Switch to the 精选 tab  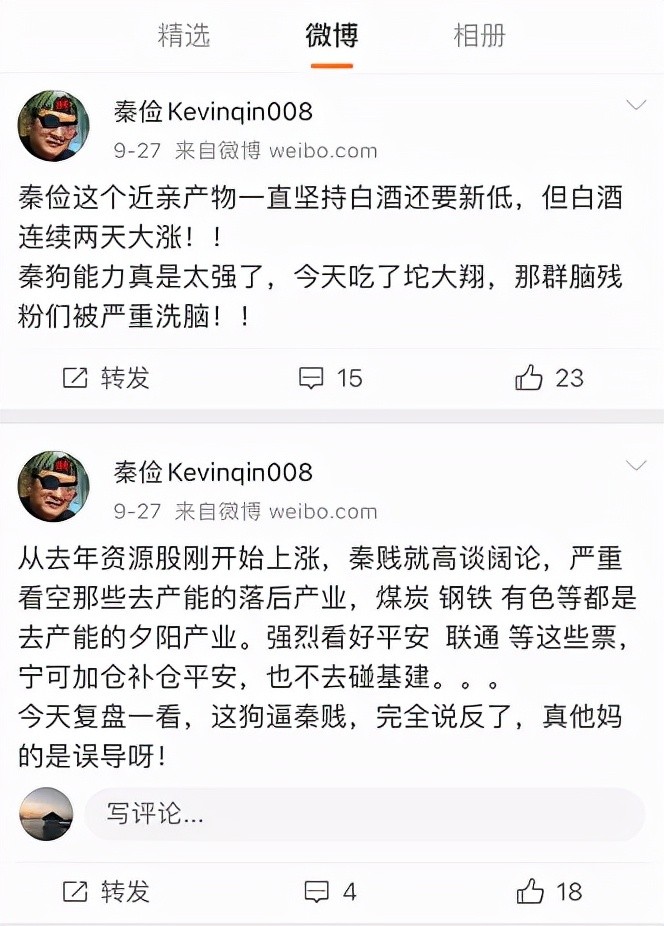click(x=184, y=36)
